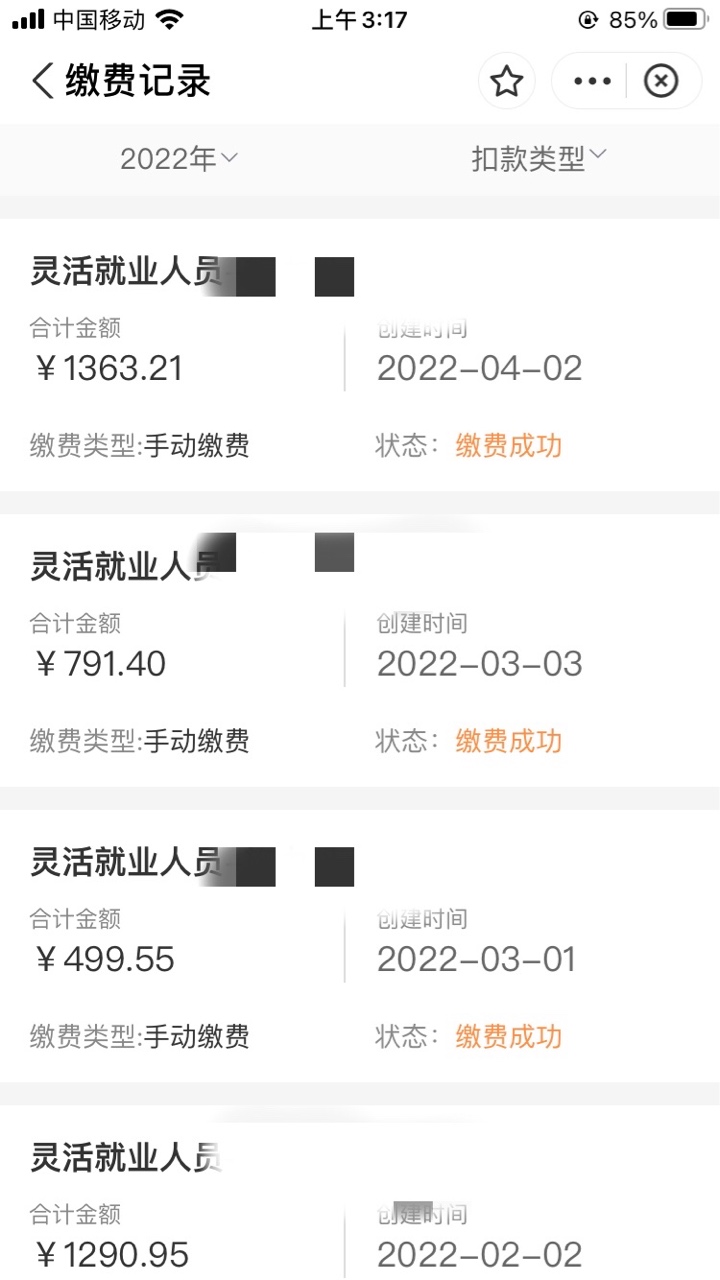720x1280 pixels.
Task: Close the mini program
Action: pyautogui.click(x=661, y=81)
